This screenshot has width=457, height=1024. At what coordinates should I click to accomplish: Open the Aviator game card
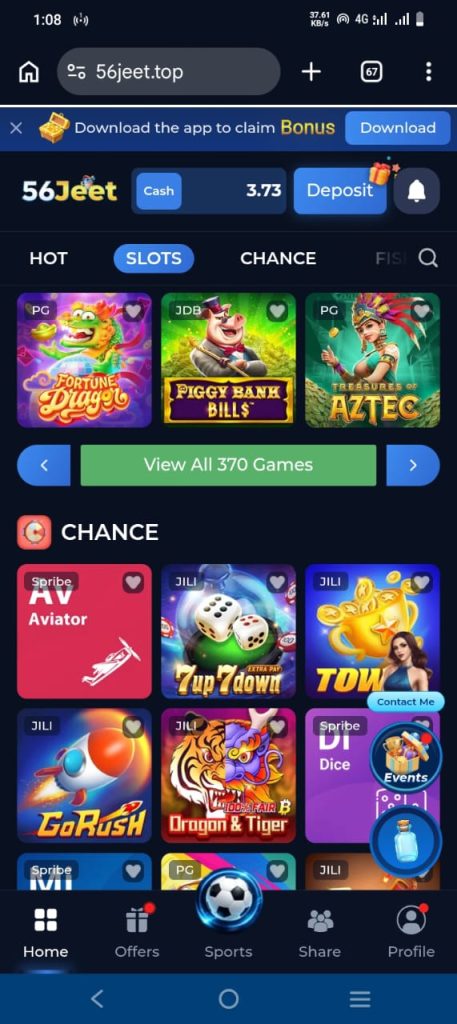(x=84, y=632)
